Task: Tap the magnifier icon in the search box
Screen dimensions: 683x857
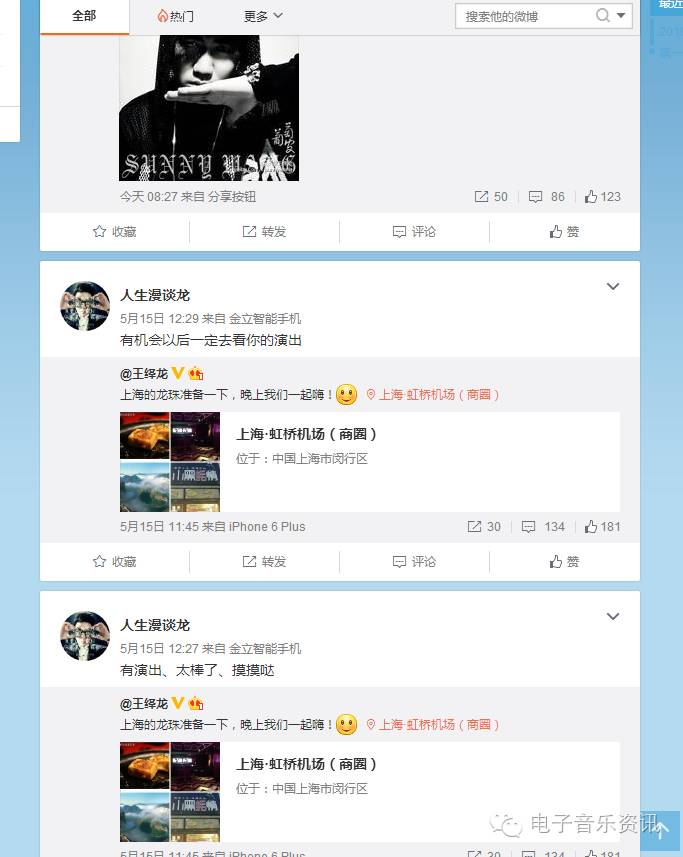Action: (x=603, y=16)
